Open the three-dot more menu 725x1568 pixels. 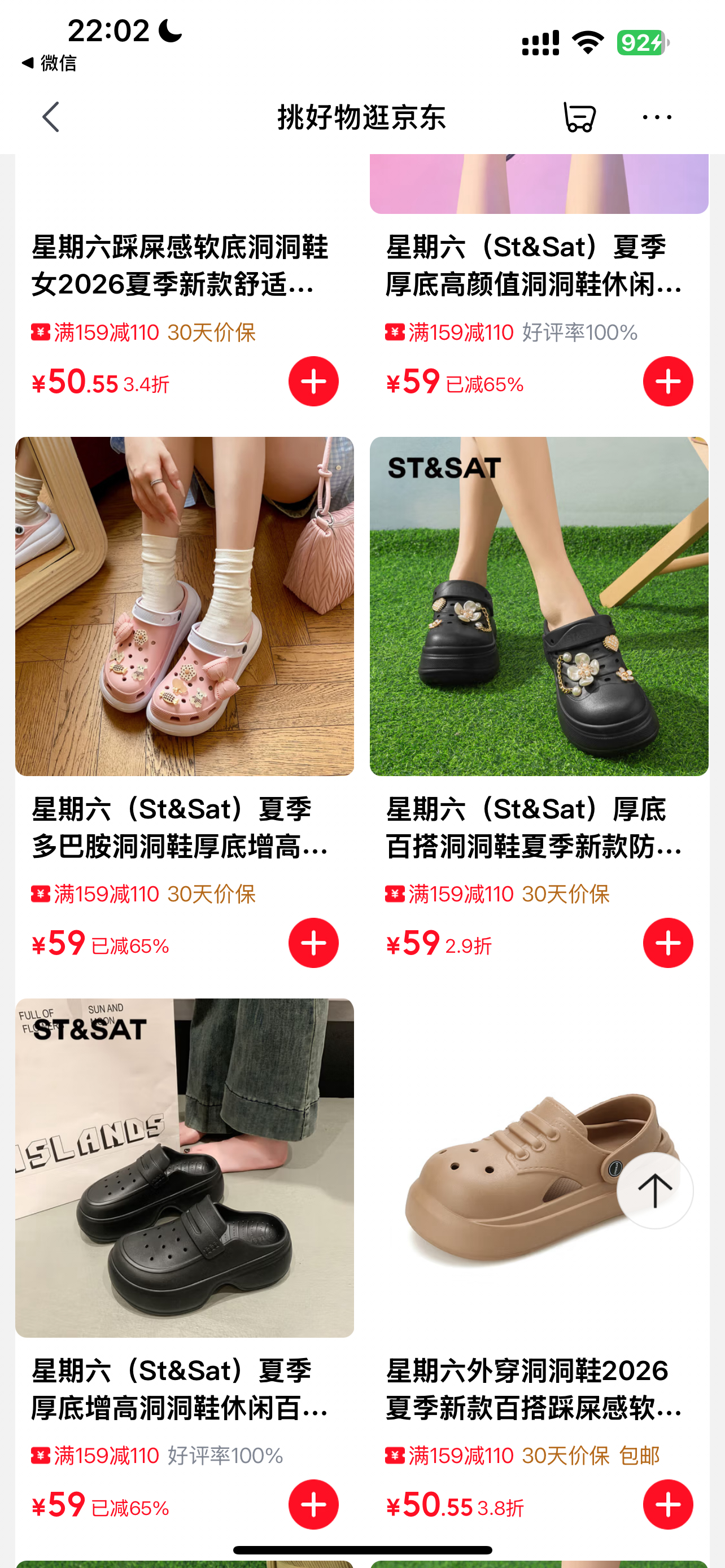pos(657,117)
